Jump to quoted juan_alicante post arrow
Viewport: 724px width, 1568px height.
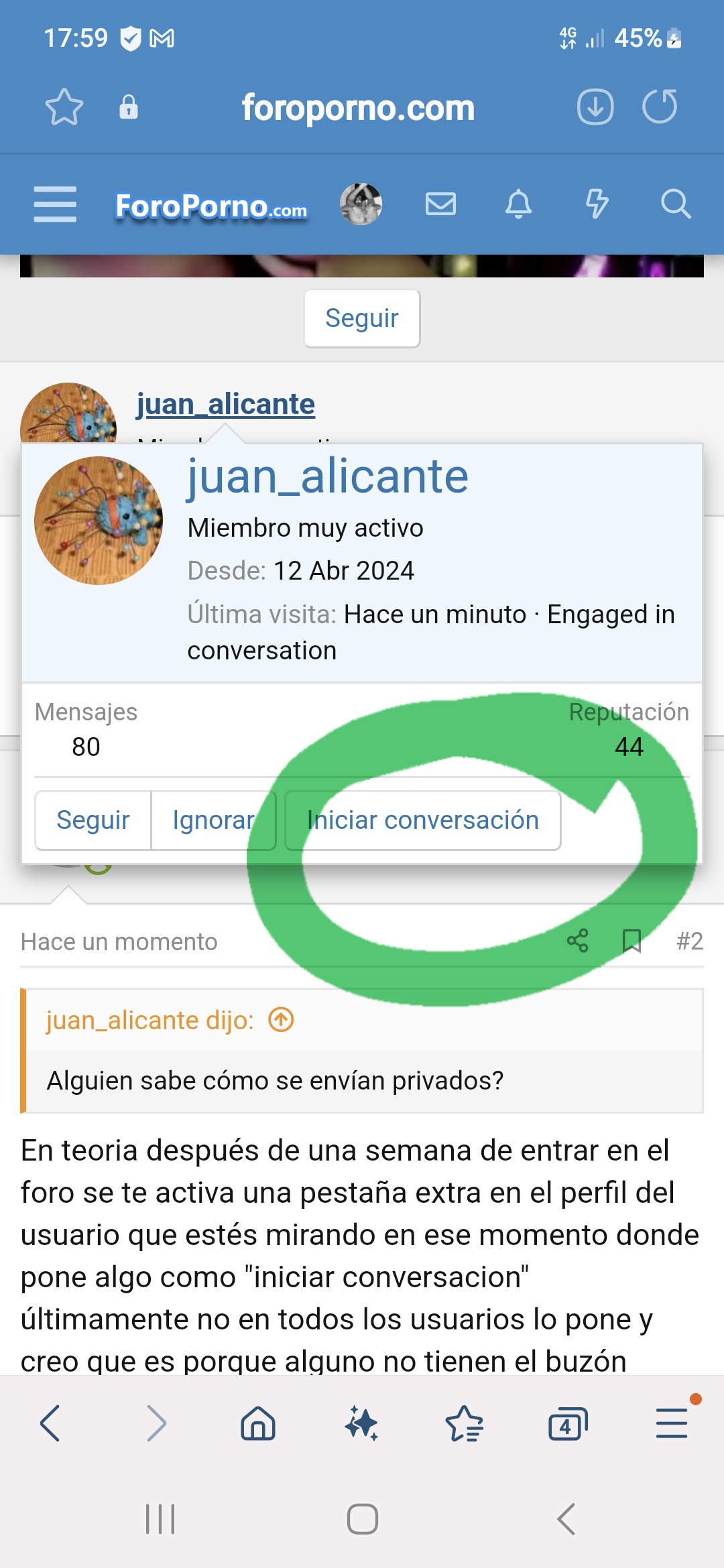click(281, 1020)
